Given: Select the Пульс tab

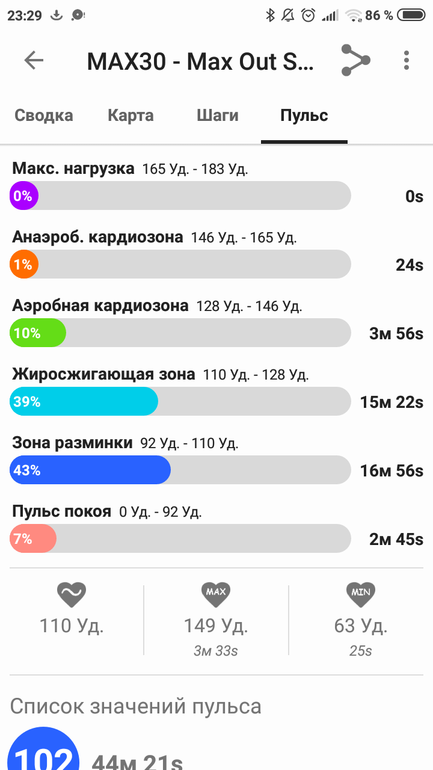Looking at the screenshot, I should (x=304, y=116).
